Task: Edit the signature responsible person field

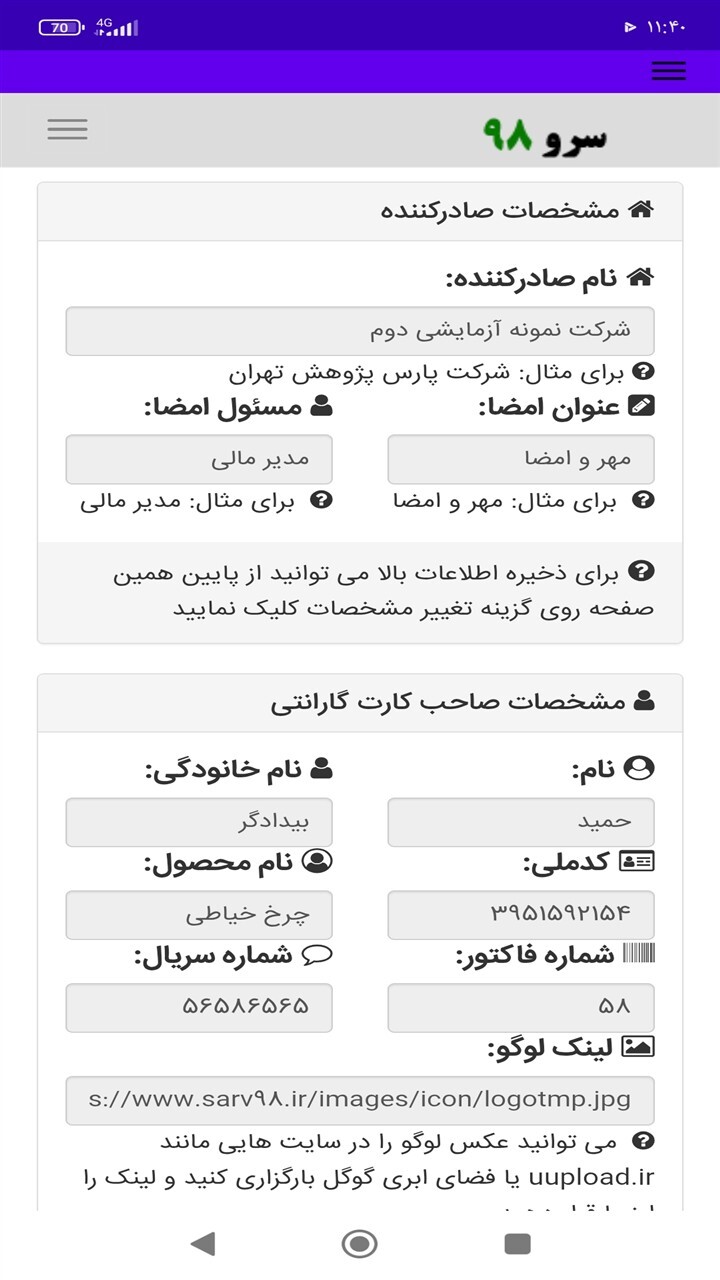Action: pyautogui.click(x=199, y=459)
